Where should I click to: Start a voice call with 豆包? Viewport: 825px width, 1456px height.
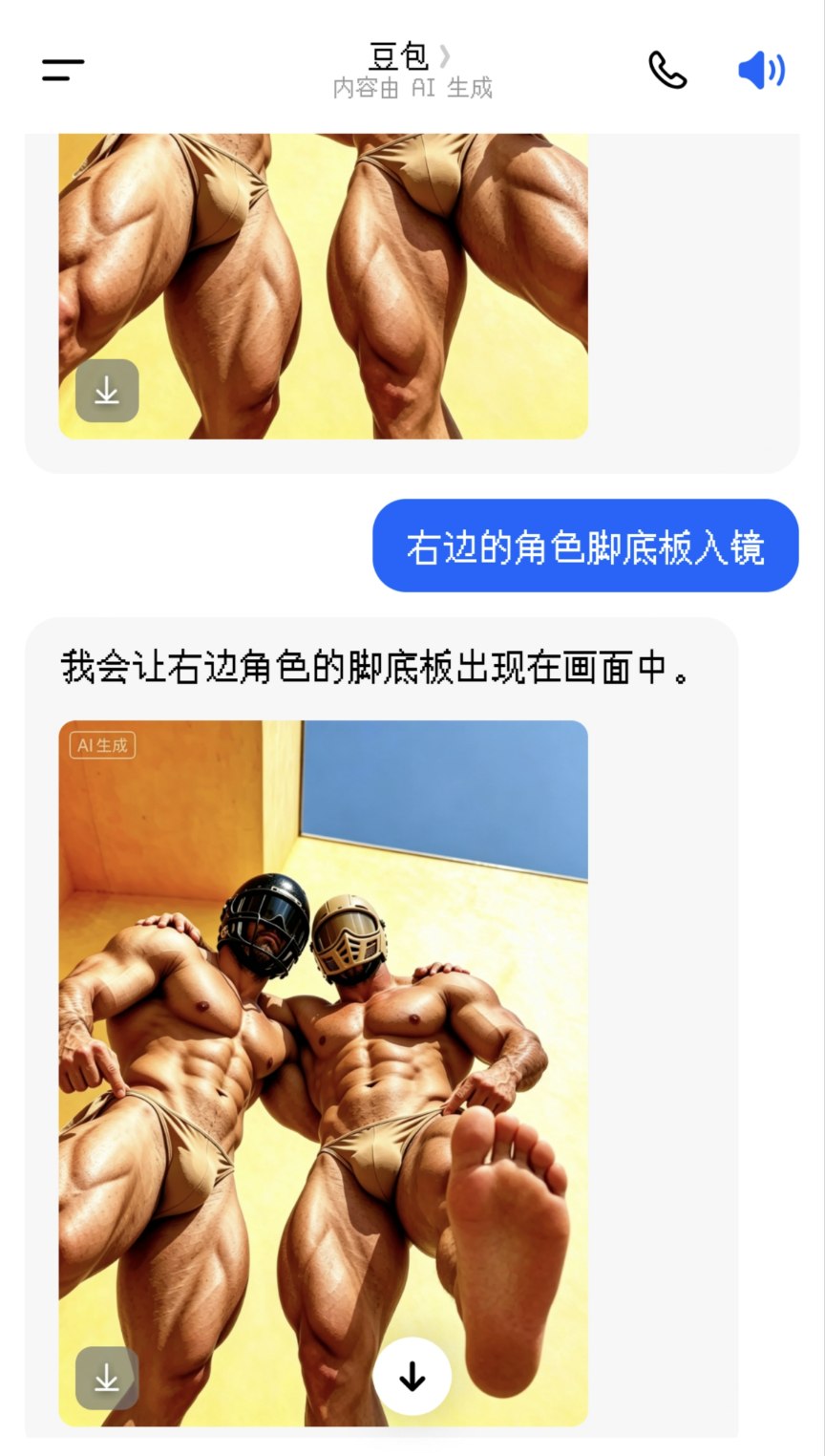[667, 70]
